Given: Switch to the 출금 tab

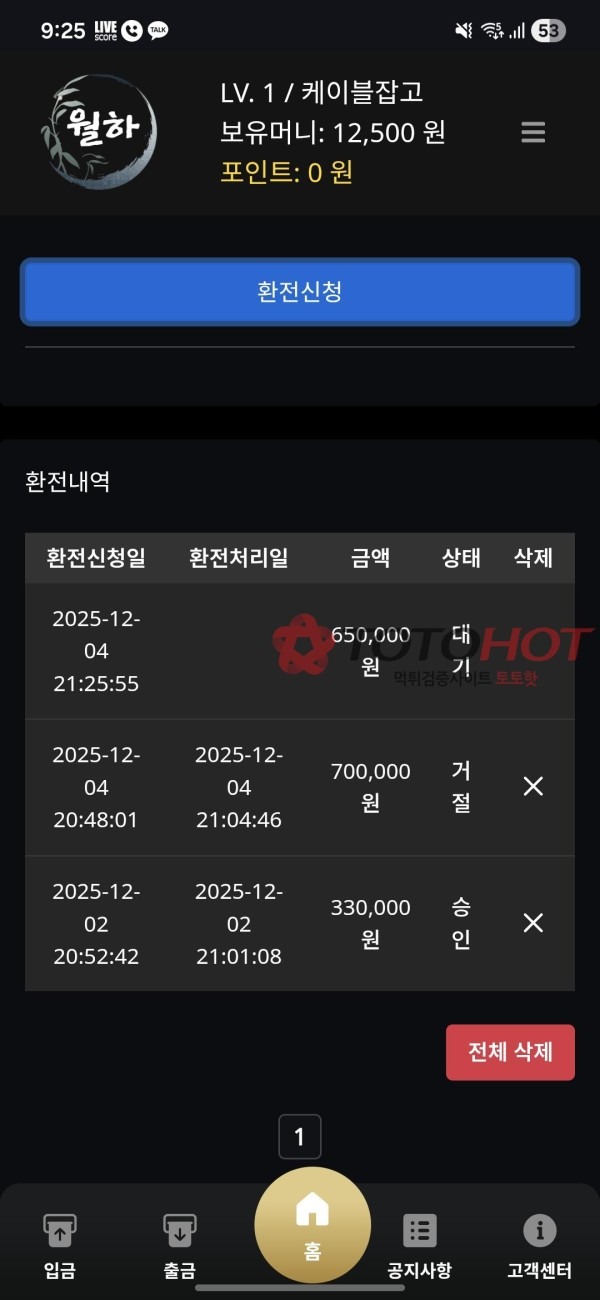Looking at the screenshot, I should pyautogui.click(x=179, y=1245).
